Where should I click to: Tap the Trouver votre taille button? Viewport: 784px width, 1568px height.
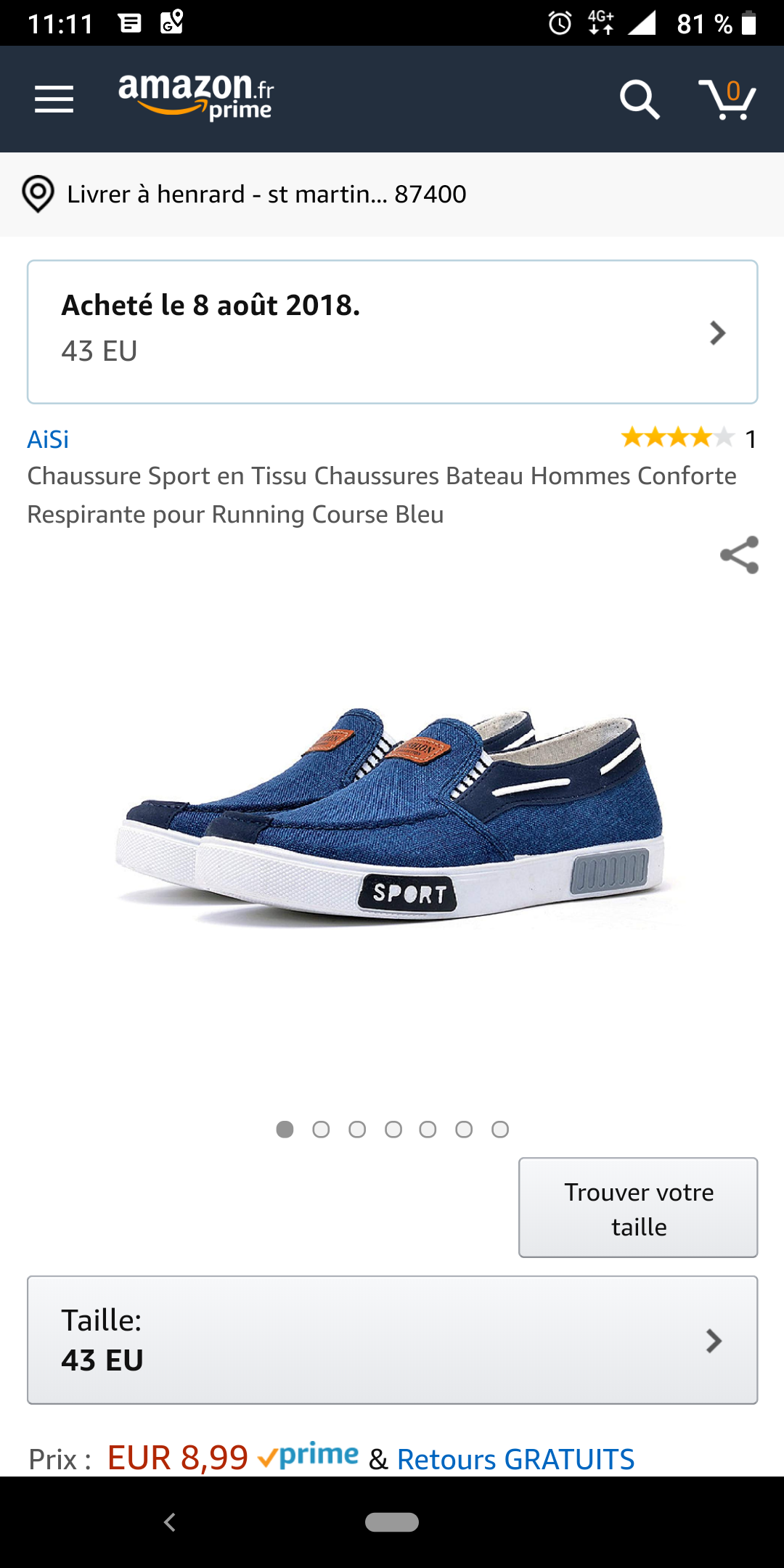(x=638, y=1208)
